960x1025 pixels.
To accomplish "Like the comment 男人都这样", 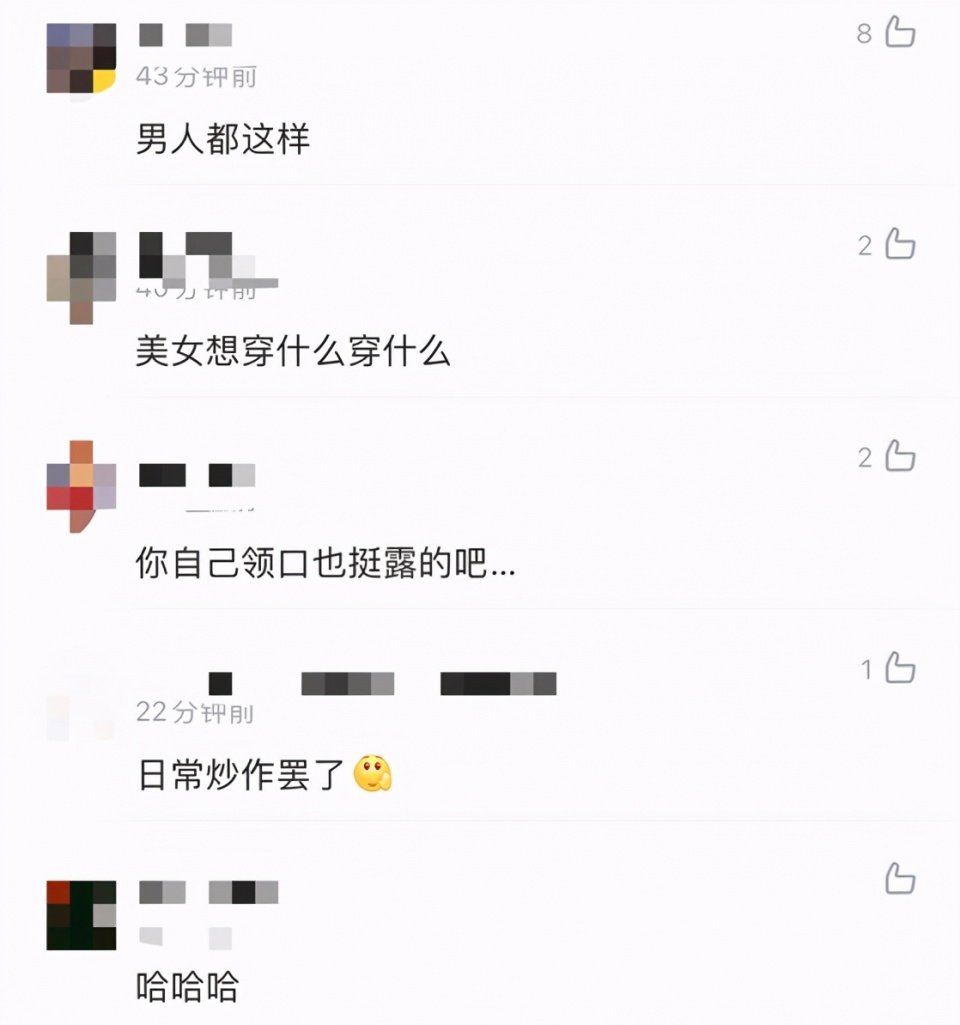I will (900, 33).
